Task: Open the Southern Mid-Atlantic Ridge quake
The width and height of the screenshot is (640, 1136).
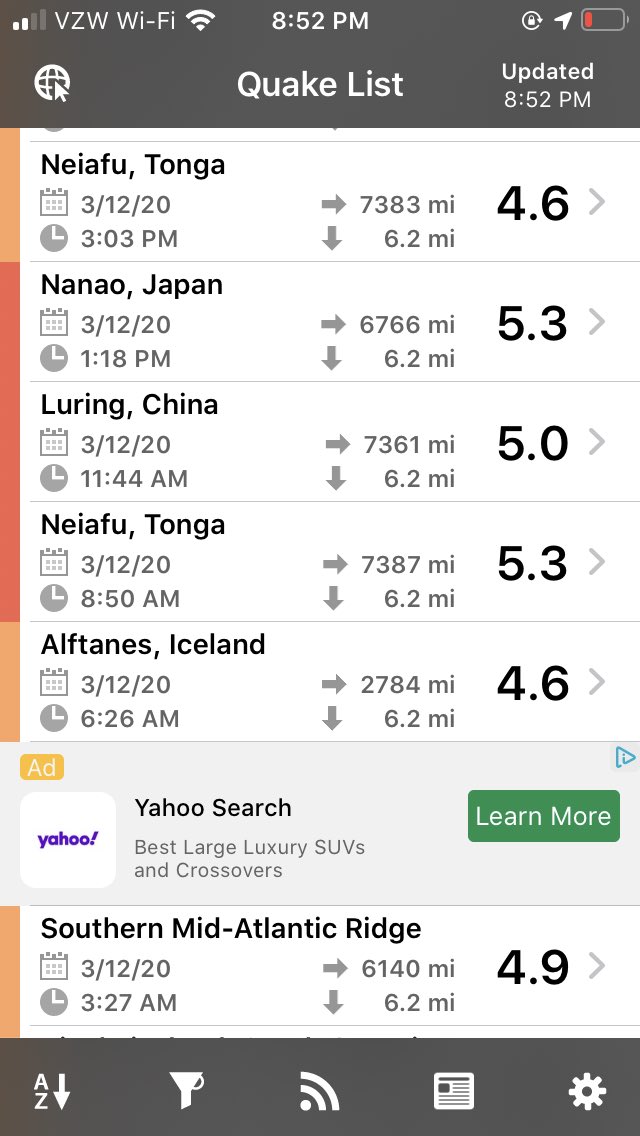Action: point(320,966)
